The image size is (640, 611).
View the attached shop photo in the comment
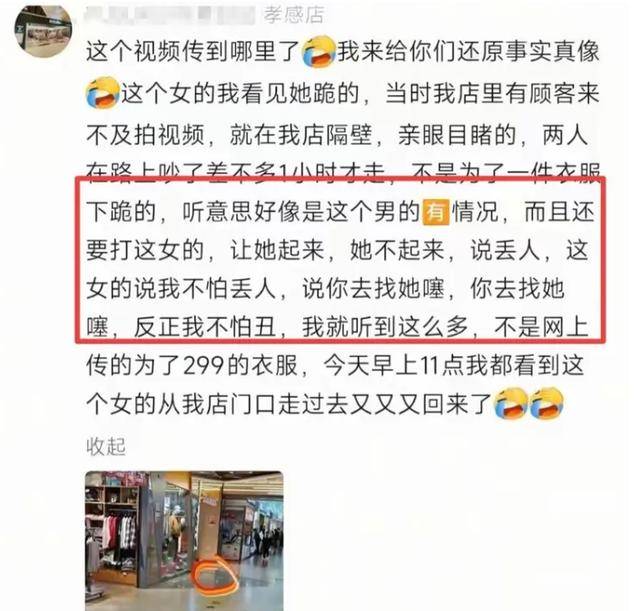coord(184,538)
